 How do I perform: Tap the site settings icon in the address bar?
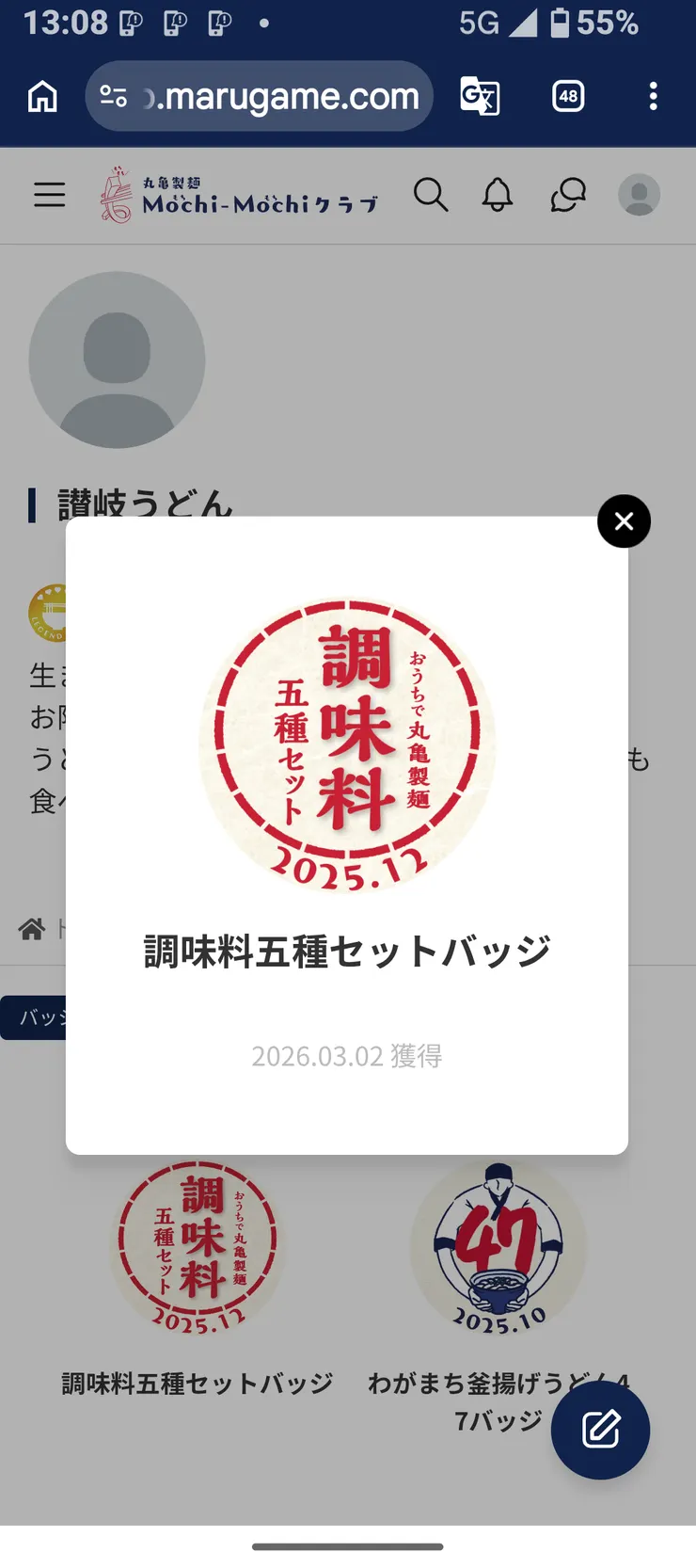[113, 95]
